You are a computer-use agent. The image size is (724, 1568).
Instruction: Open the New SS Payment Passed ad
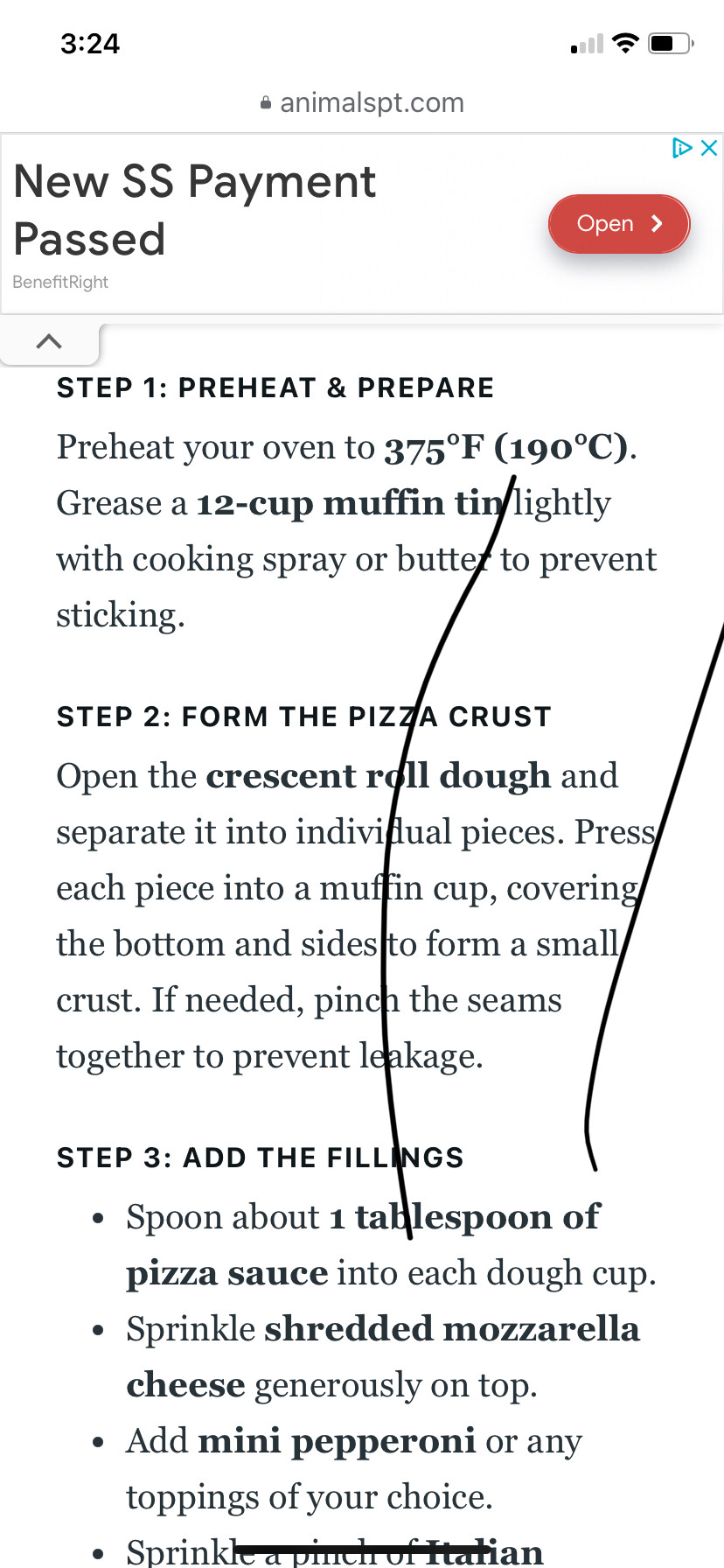pyautogui.click(x=194, y=210)
